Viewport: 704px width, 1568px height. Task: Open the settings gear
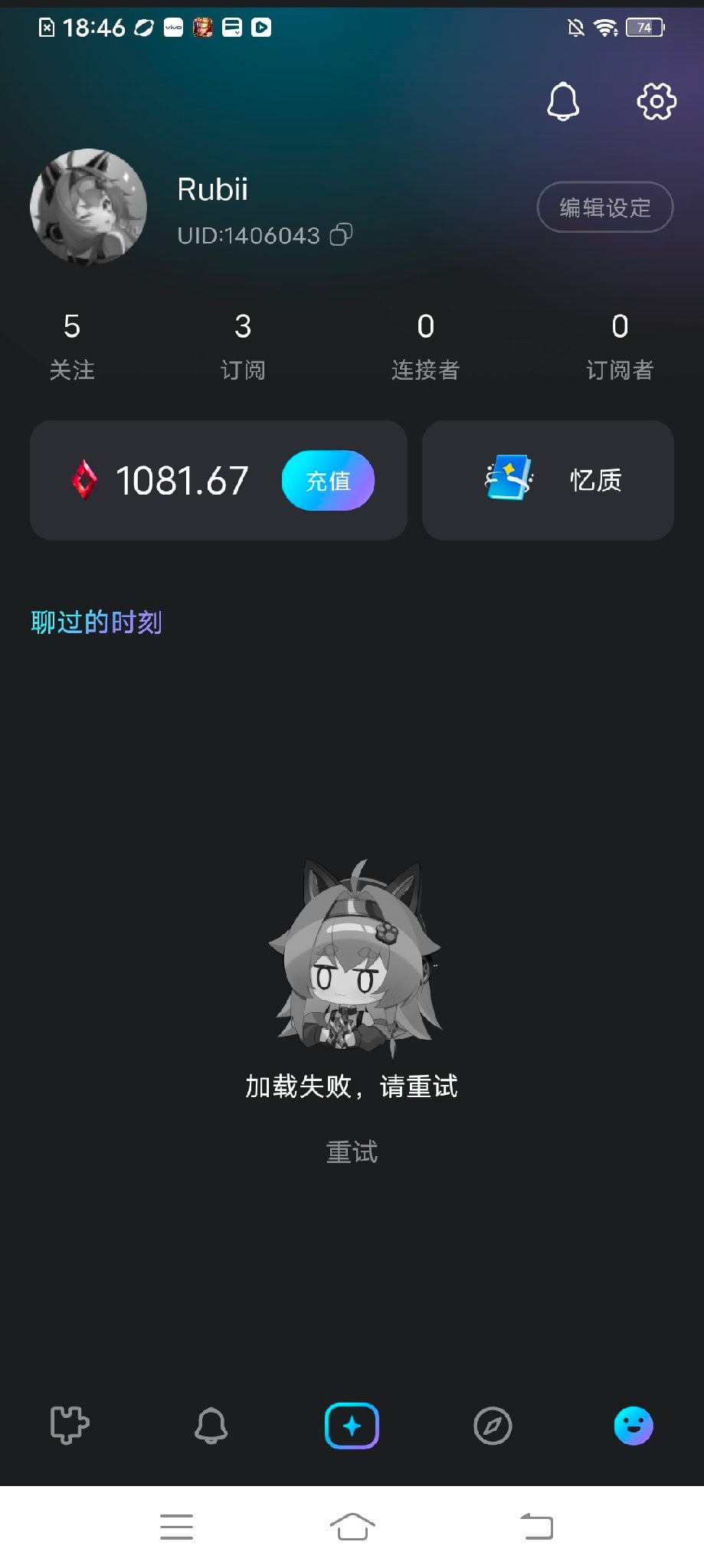[x=657, y=101]
